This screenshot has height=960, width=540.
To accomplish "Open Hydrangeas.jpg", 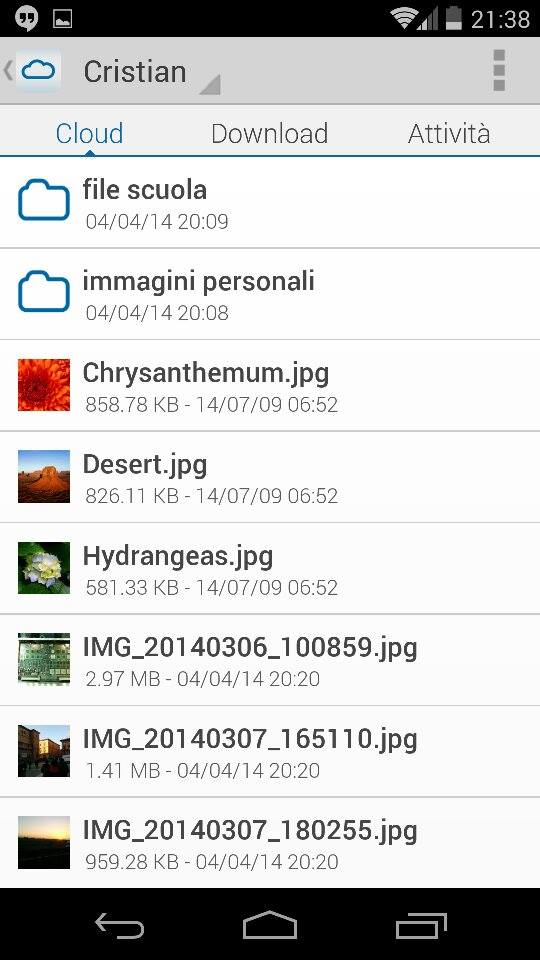I will coord(270,568).
